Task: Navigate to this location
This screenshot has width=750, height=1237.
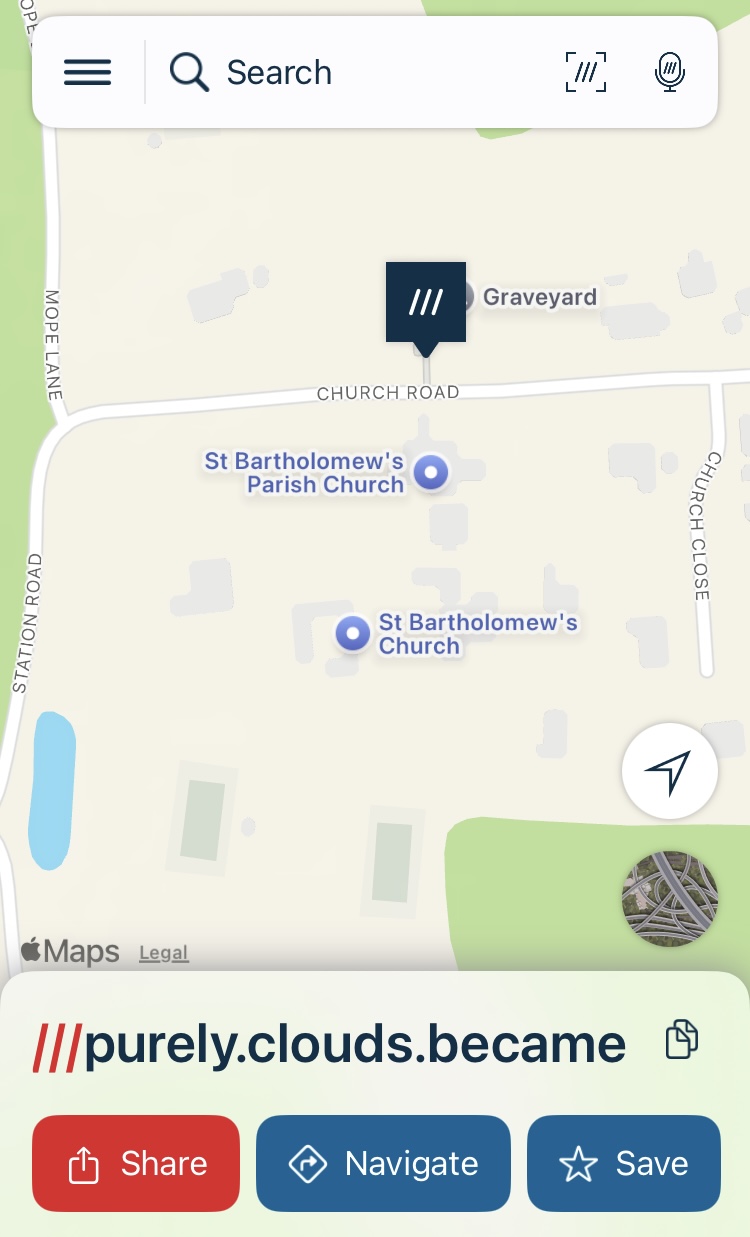Action: click(383, 1163)
